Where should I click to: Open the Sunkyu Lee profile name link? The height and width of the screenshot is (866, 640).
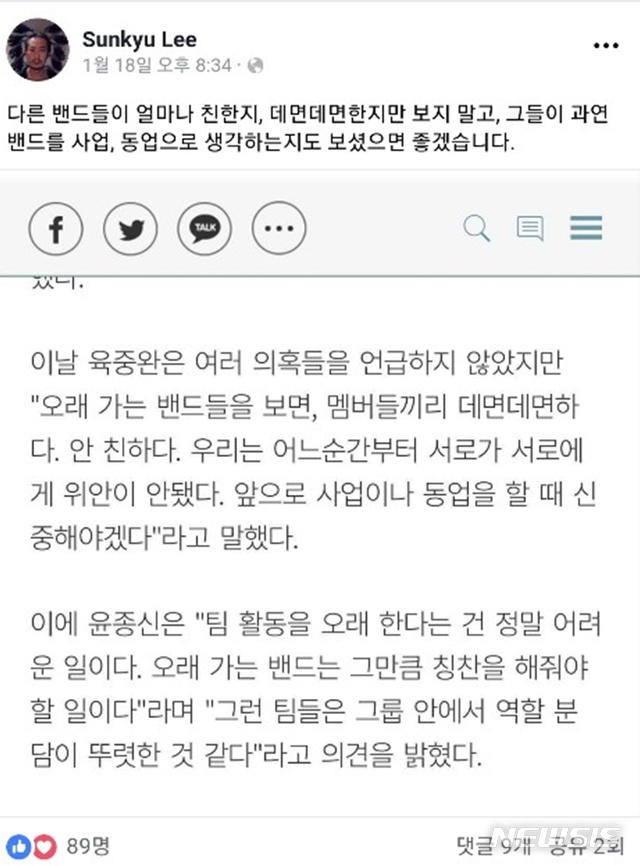tap(140, 40)
